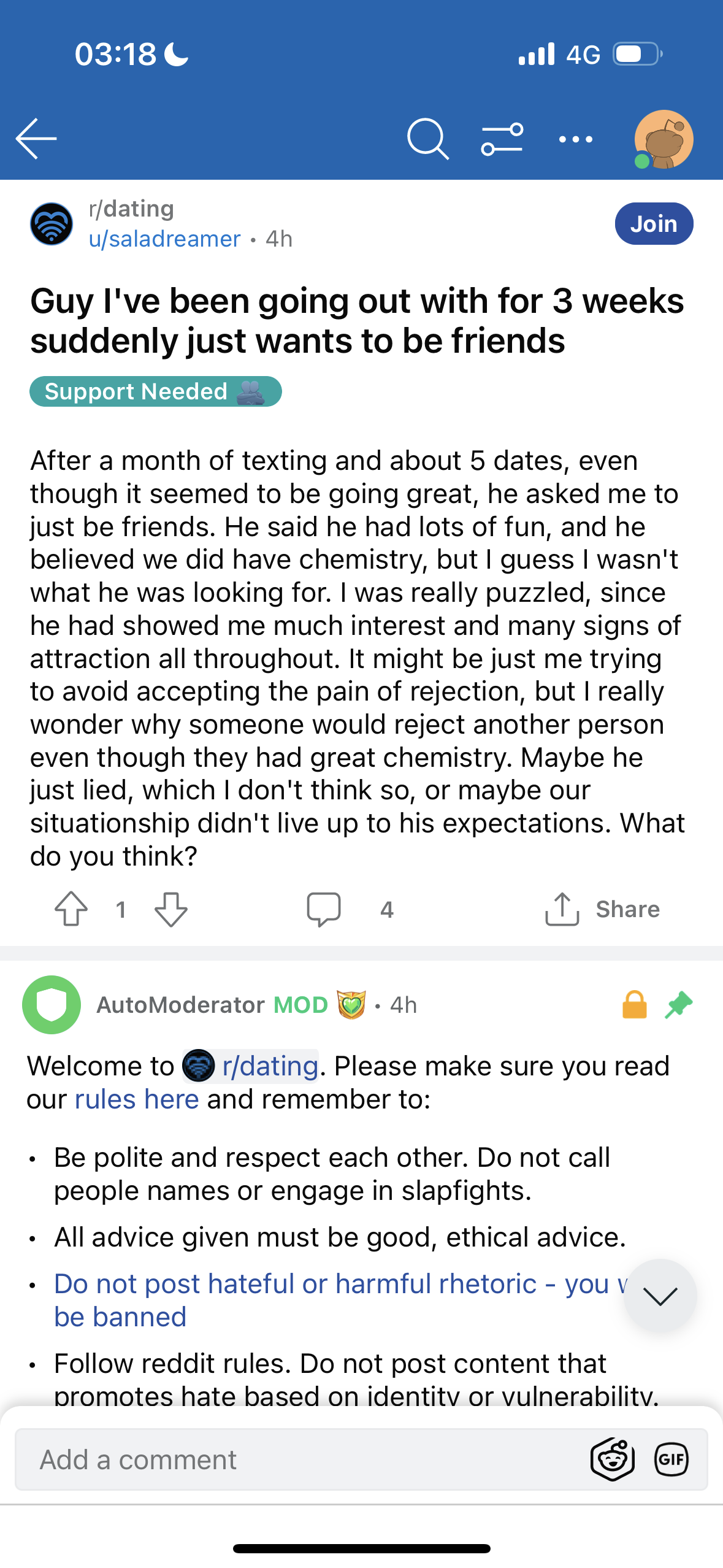This screenshot has width=723, height=1568.
Task: Downvote the post
Action: pos(171,909)
